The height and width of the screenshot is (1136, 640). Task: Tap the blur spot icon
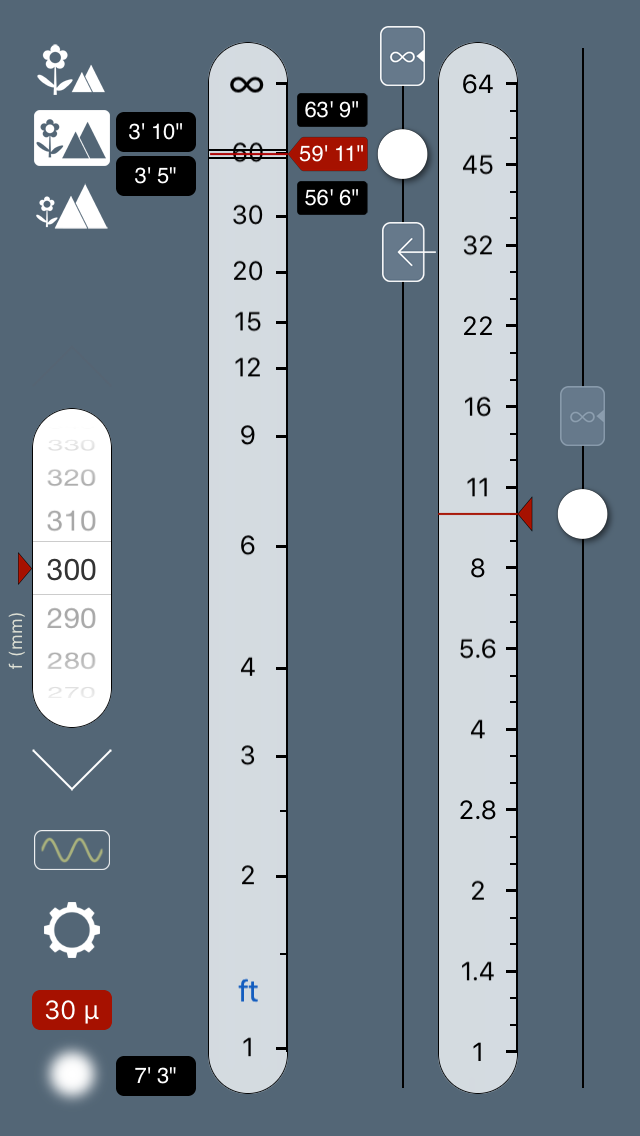click(72, 1075)
